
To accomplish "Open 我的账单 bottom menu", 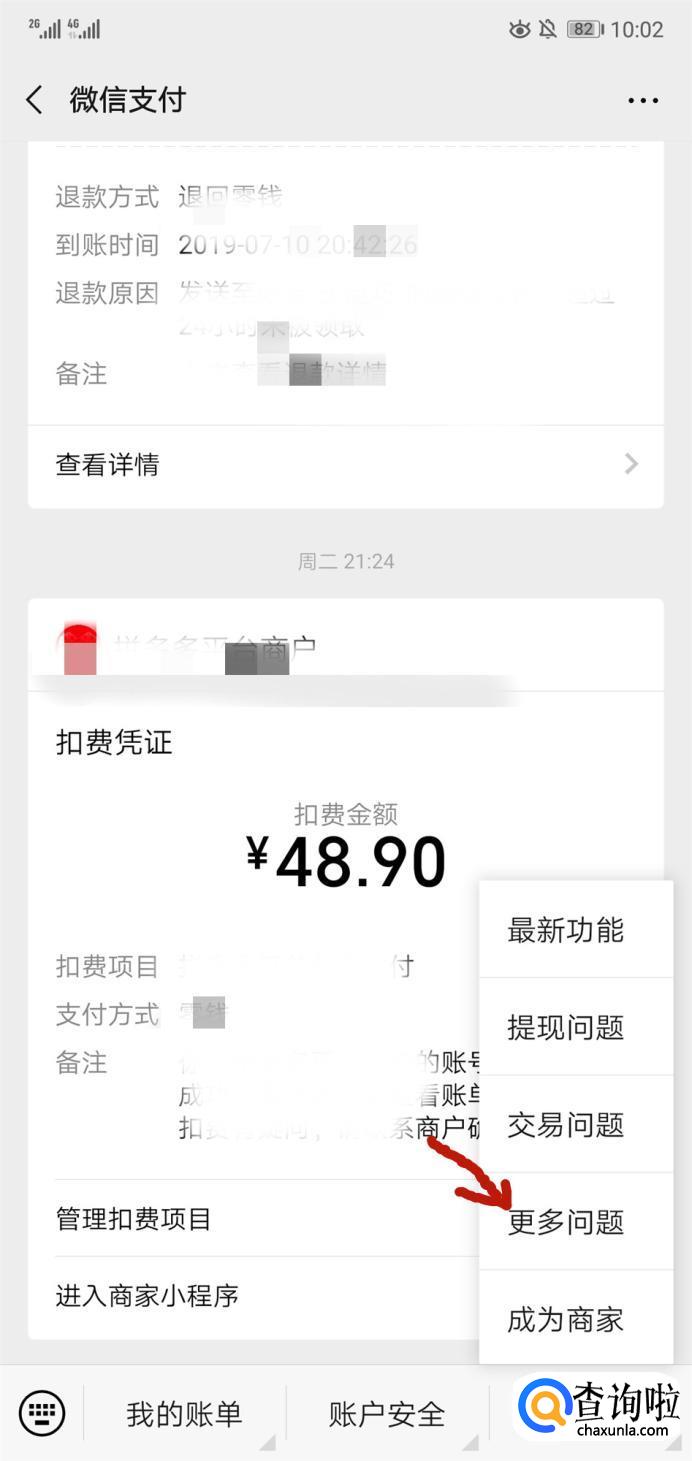I will click(x=184, y=1414).
